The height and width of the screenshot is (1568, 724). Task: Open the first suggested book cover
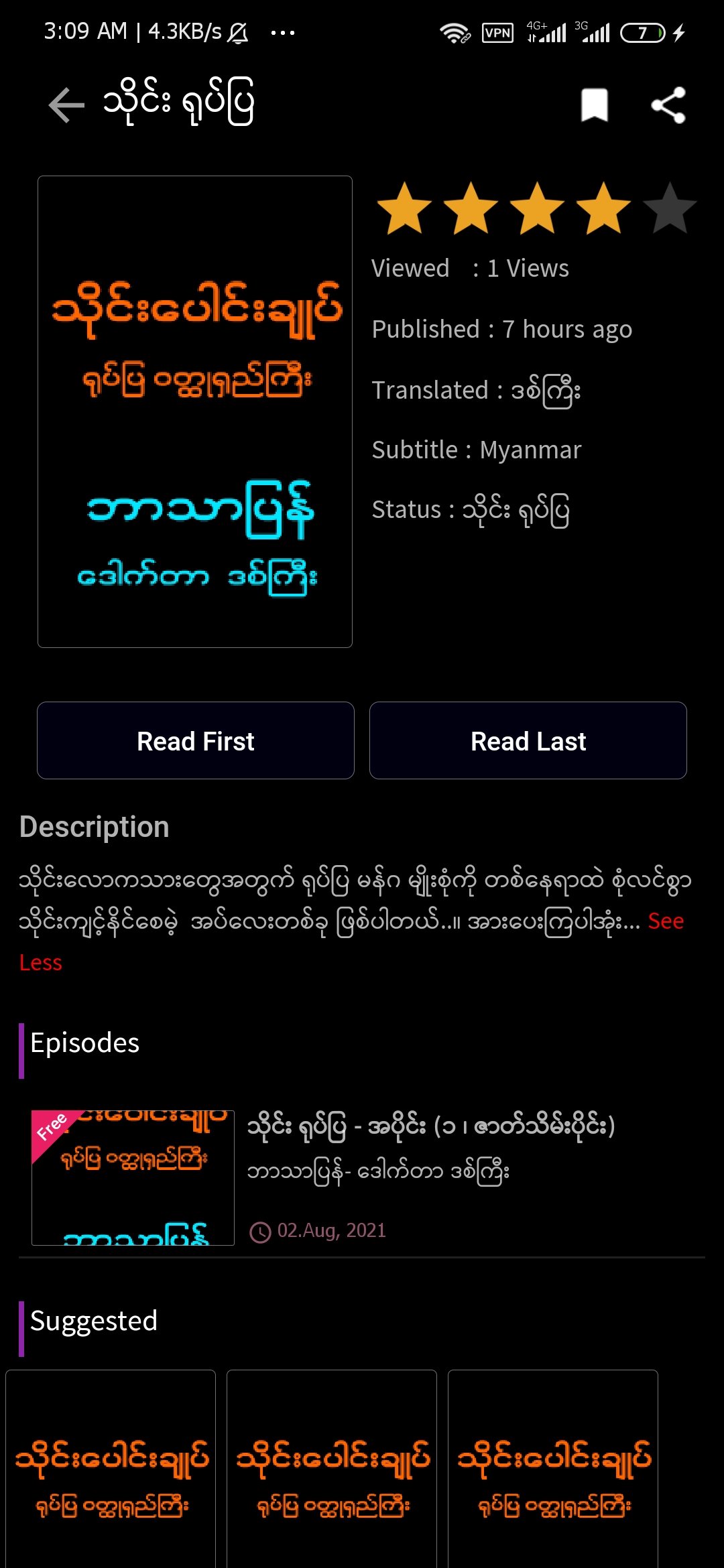coord(111,1469)
